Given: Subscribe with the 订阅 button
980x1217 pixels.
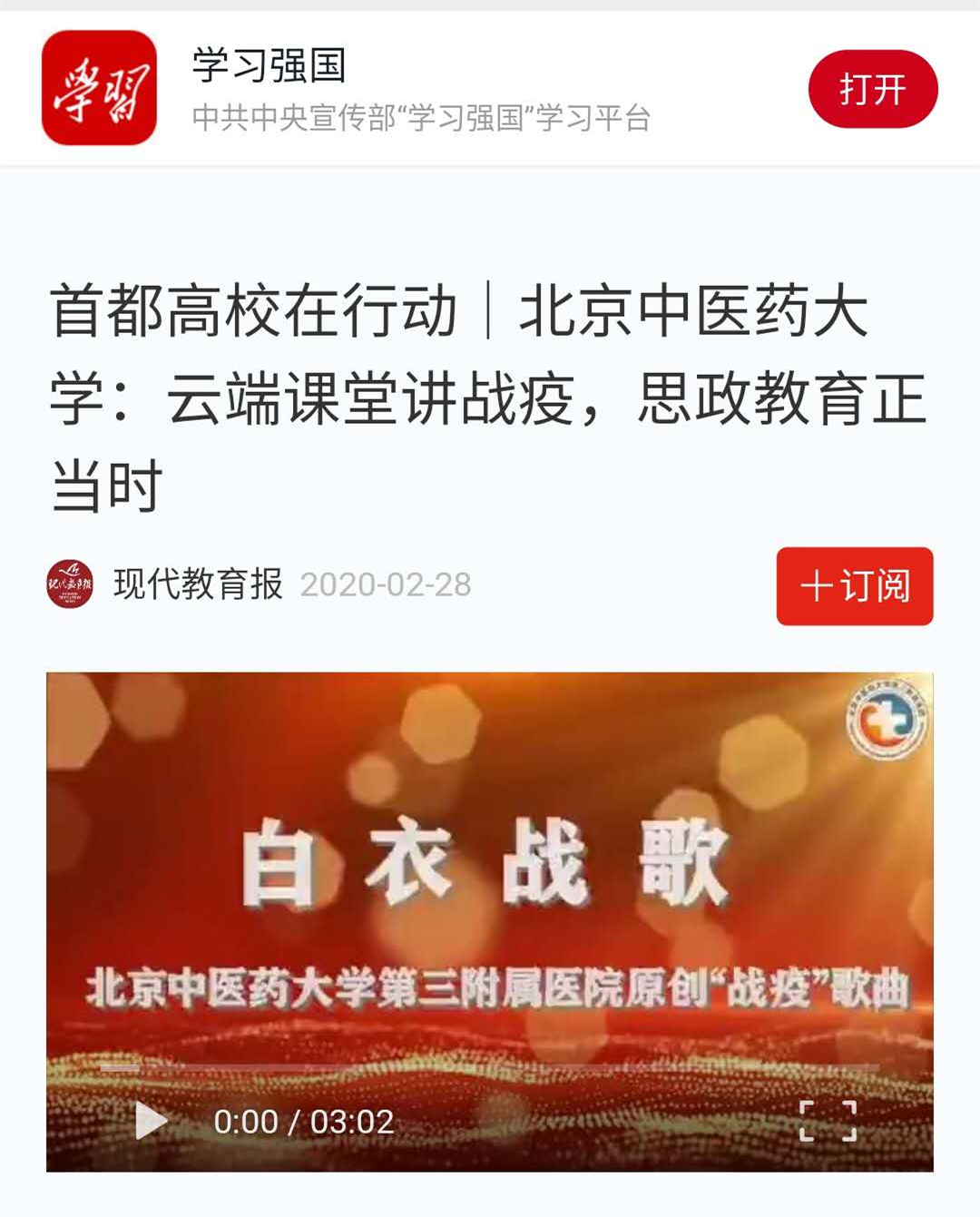Looking at the screenshot, I should coord(854,586).
